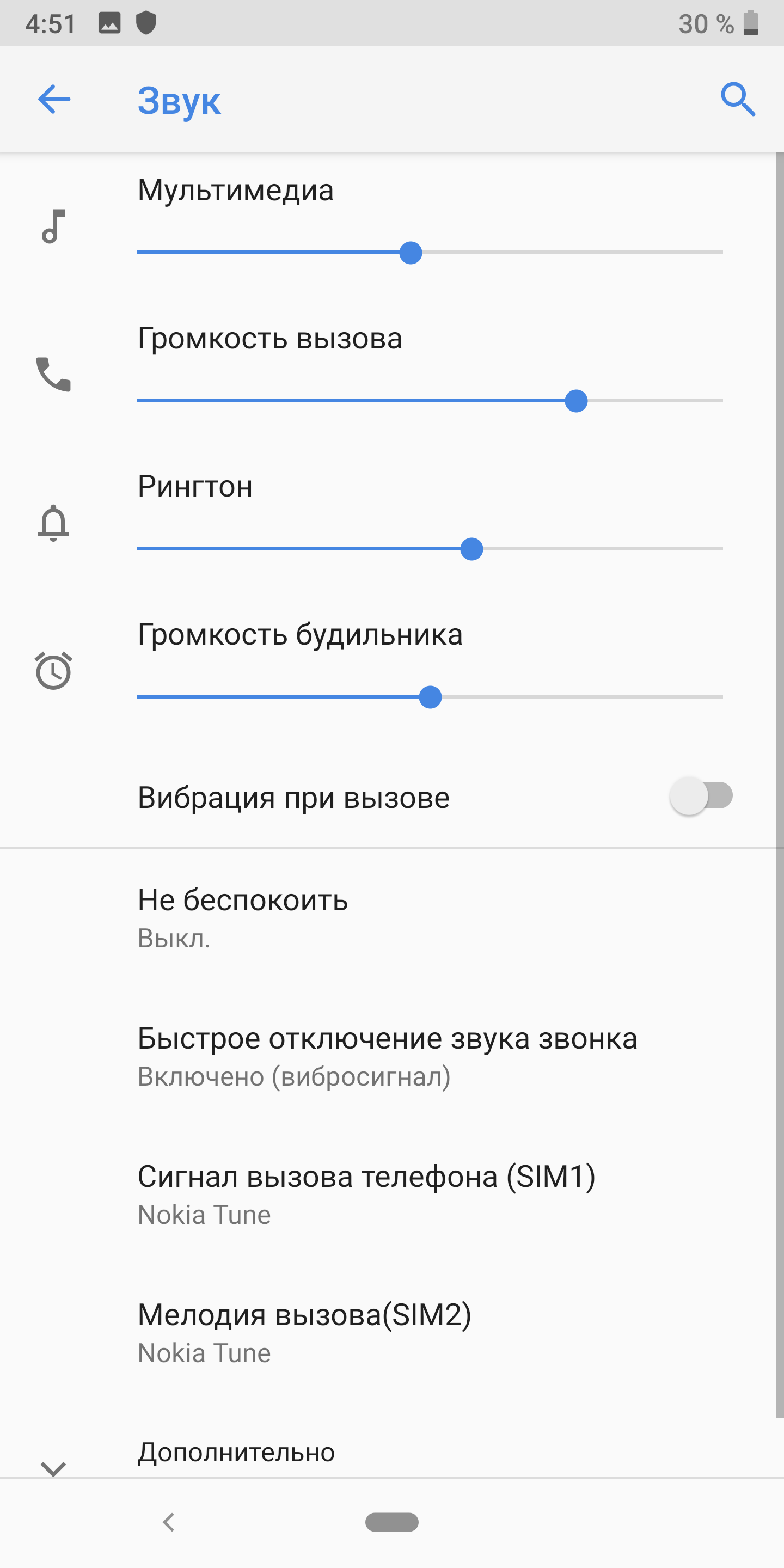Tap the system back button
The height and width of the screenshot is (1568, 784).
coord(169,1522)
